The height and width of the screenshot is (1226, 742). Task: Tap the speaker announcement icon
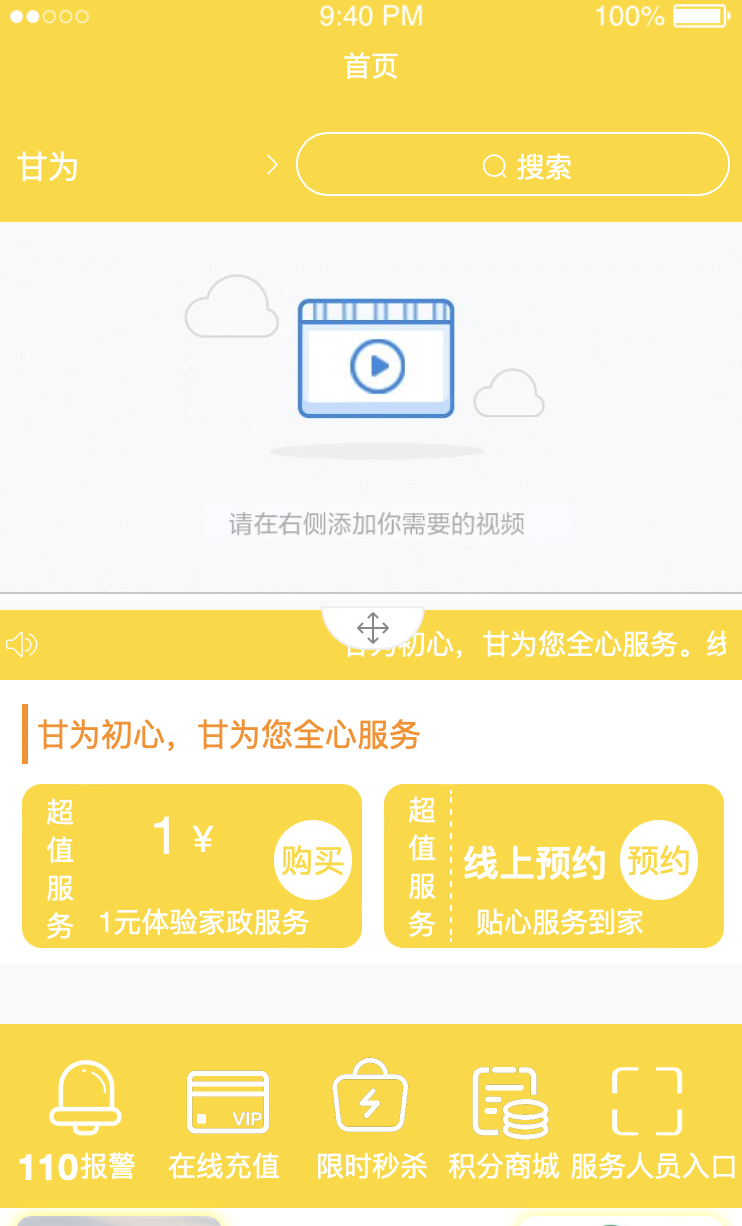(x=22, y=645)
